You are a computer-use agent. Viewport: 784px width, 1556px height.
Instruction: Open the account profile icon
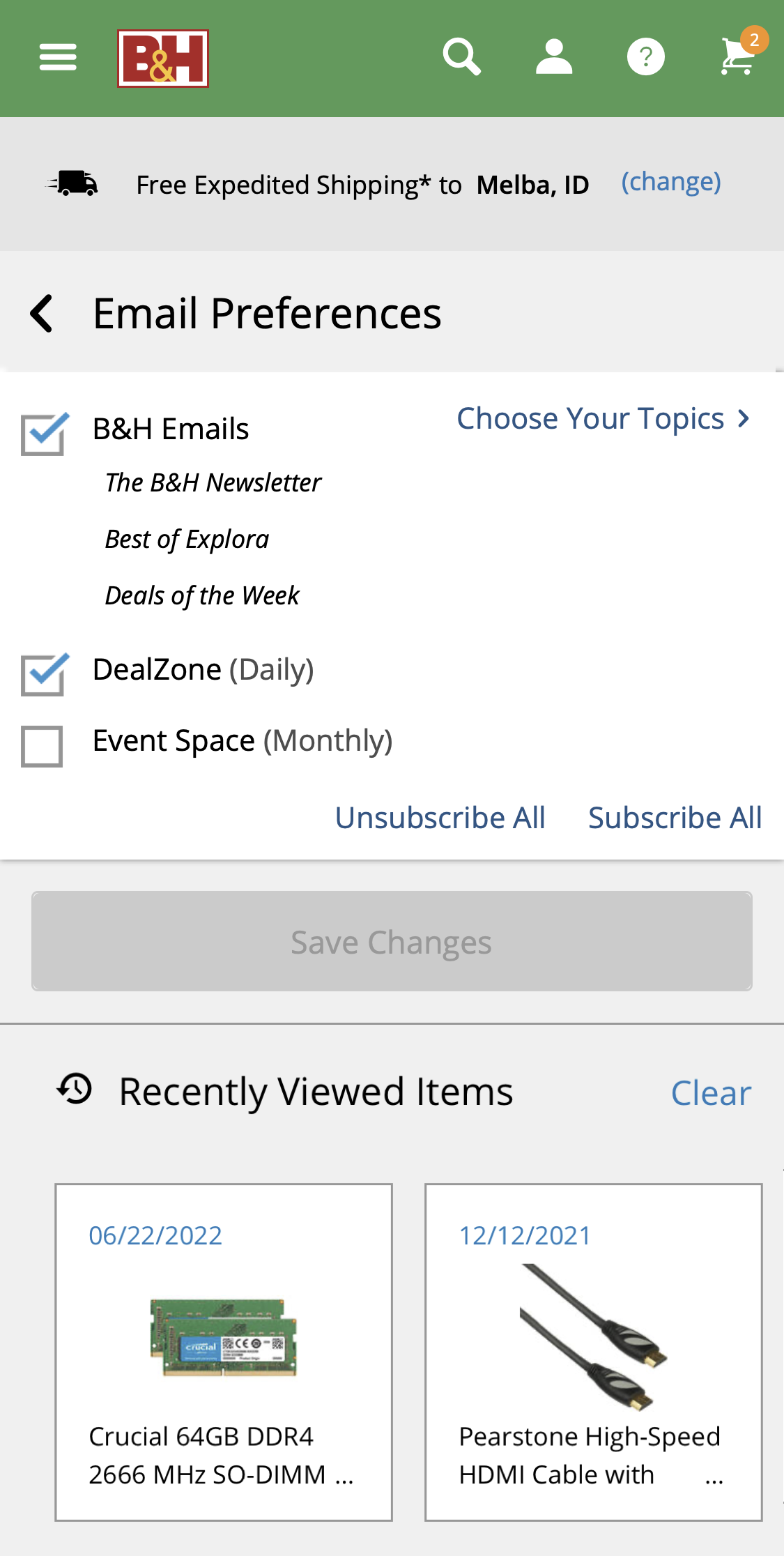tap(554, 56)
